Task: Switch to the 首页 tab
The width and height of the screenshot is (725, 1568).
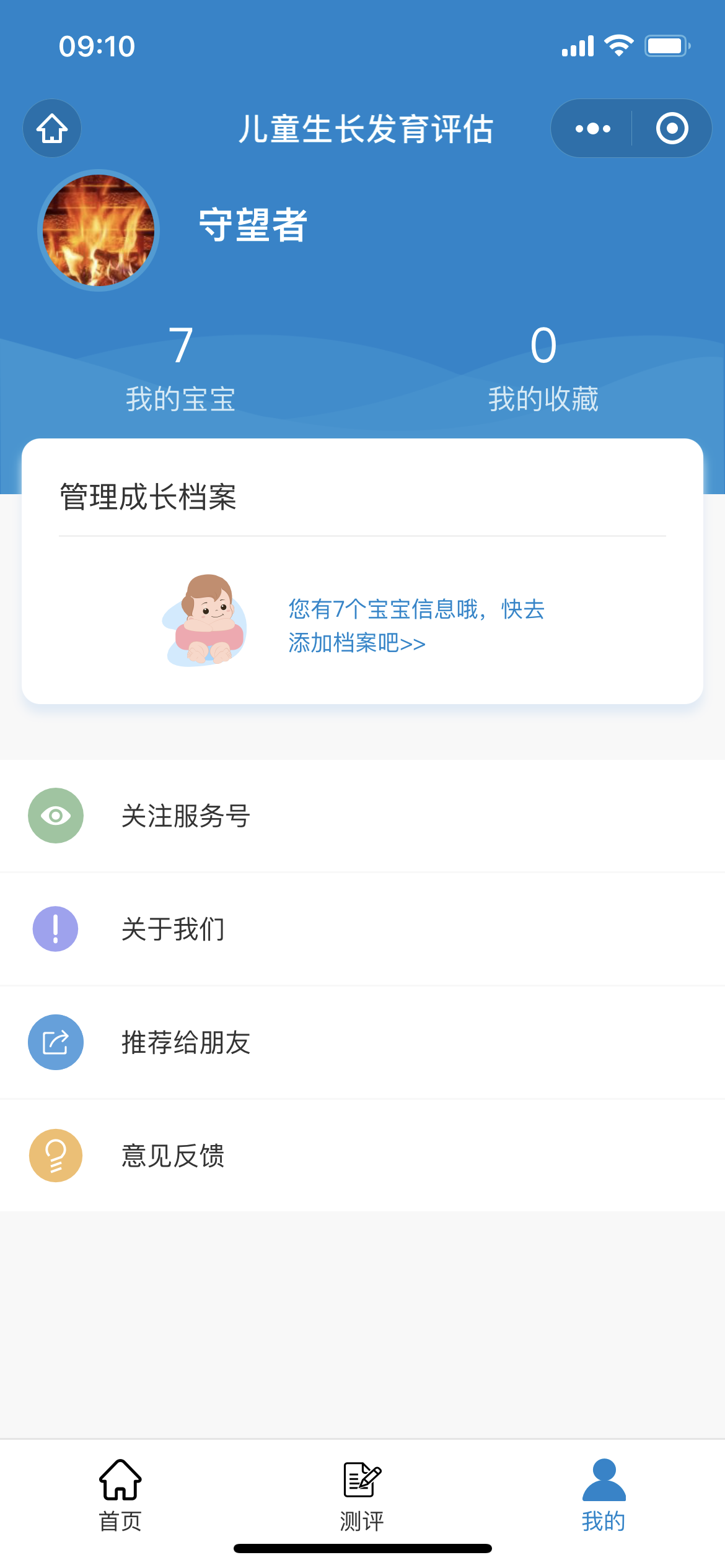Action: point(120,1494)
